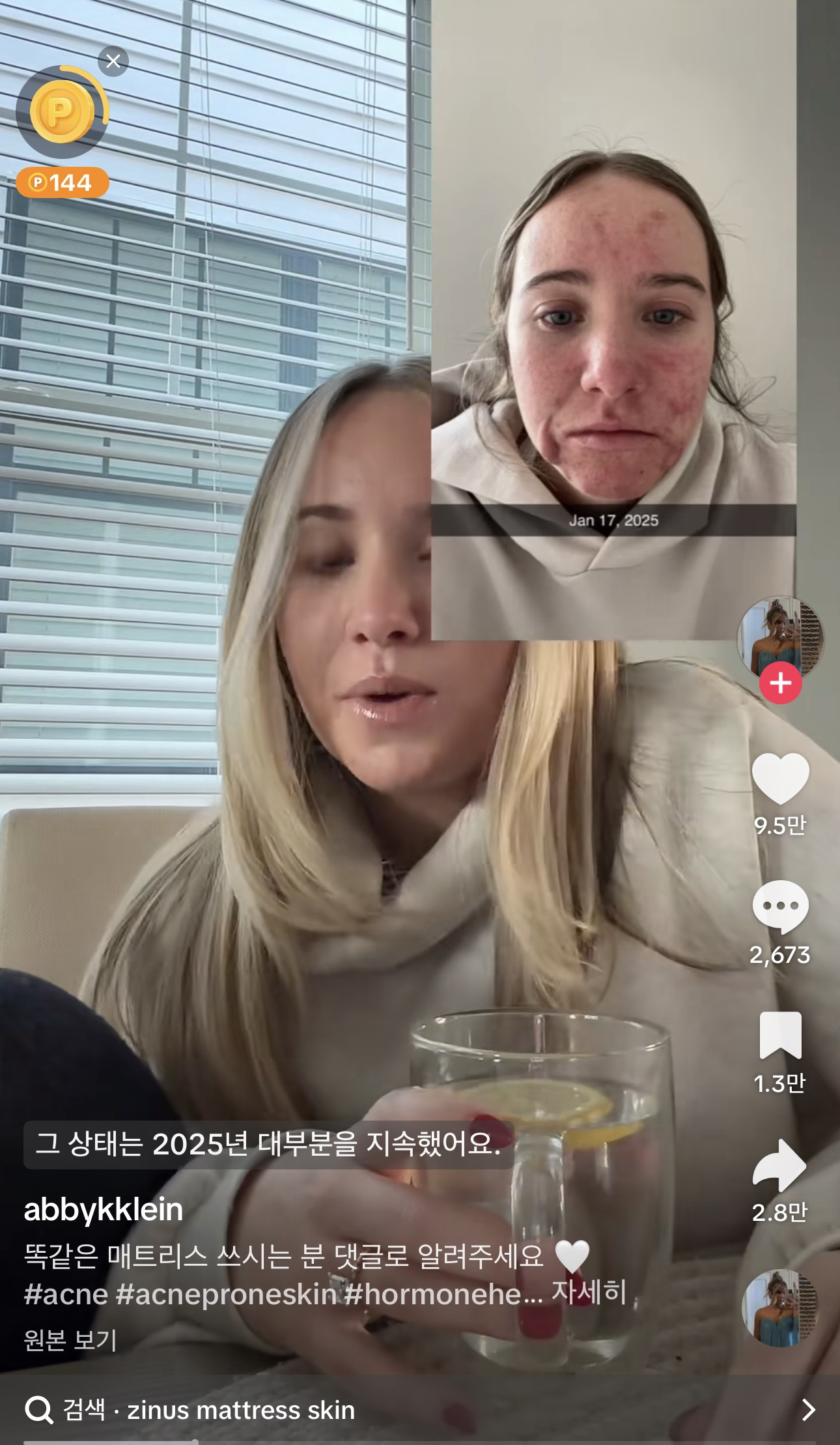Open the #acne hashtag
The image size is (840, 1445).
[66, 1295]
